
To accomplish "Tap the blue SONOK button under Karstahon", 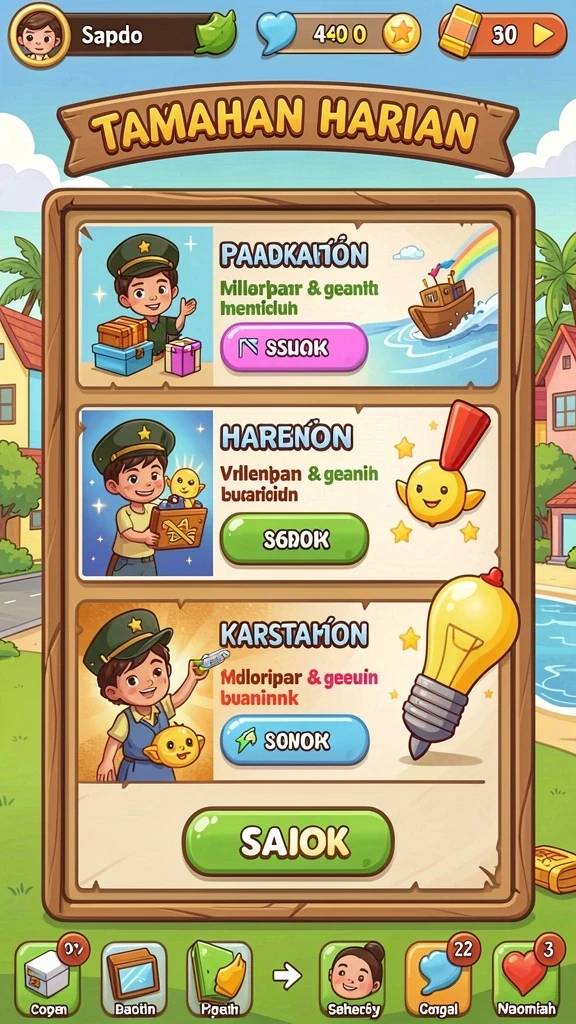I will pos(295,740).
